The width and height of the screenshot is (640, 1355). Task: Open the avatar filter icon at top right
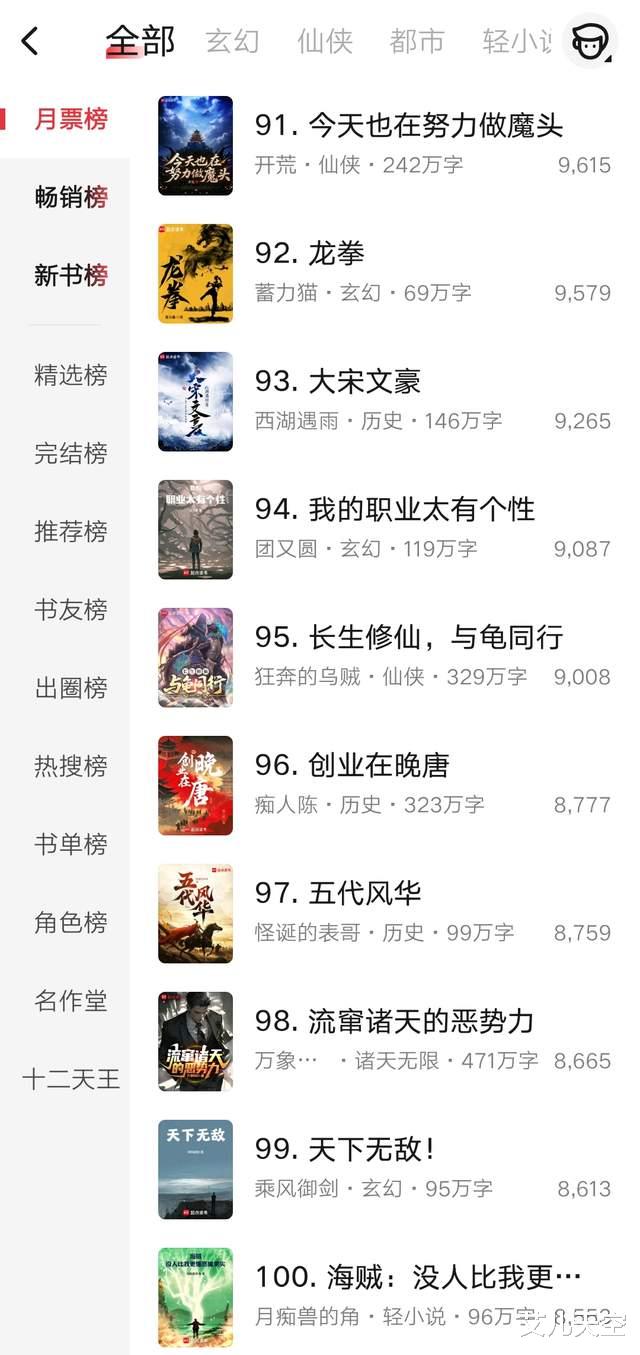[589, 41]
